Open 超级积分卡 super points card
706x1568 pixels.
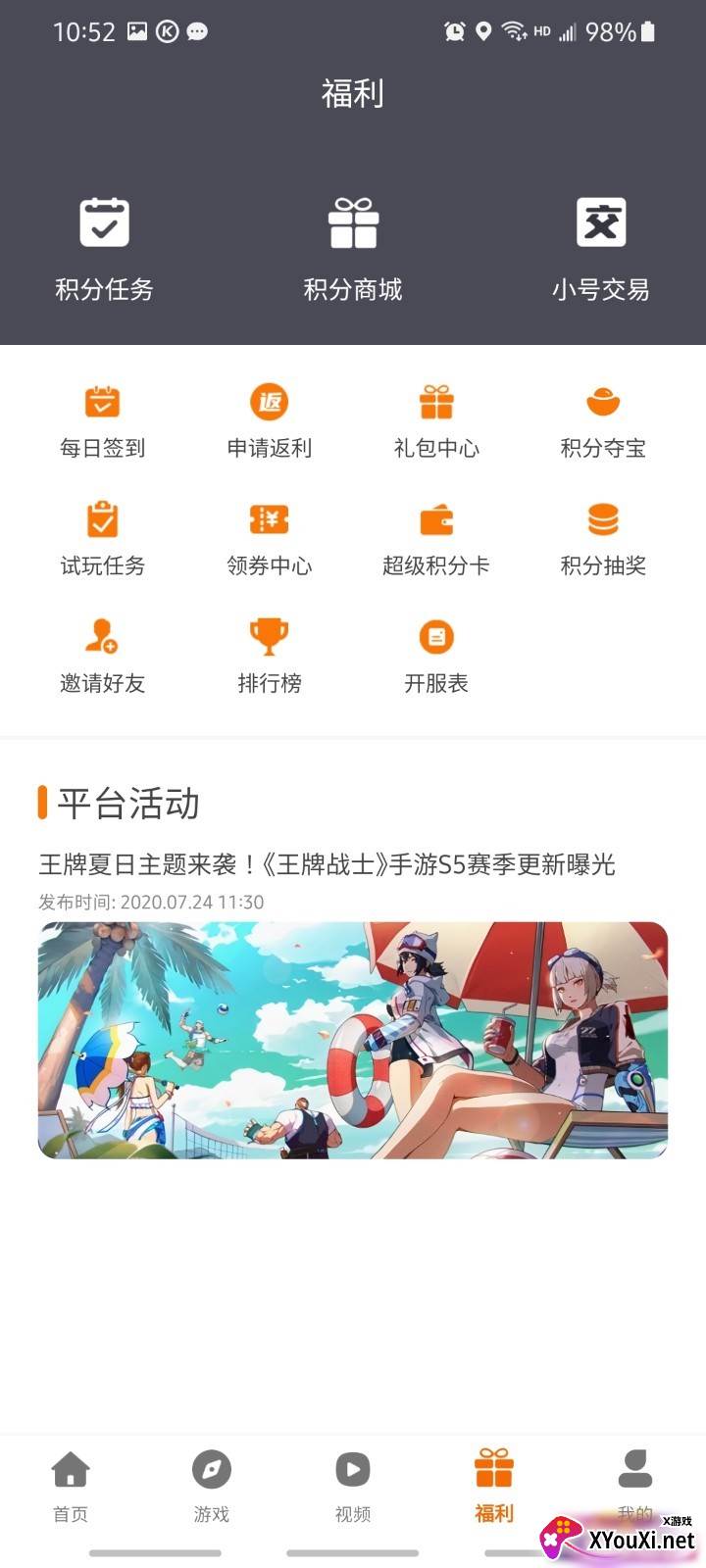[436, 537]
